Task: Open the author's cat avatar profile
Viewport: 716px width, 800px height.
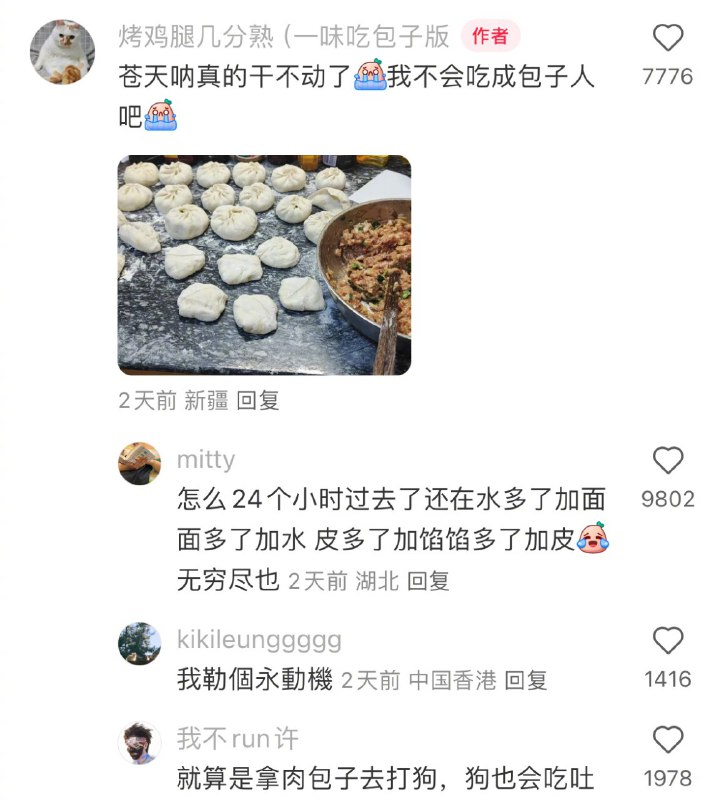Action: [64, 52]
